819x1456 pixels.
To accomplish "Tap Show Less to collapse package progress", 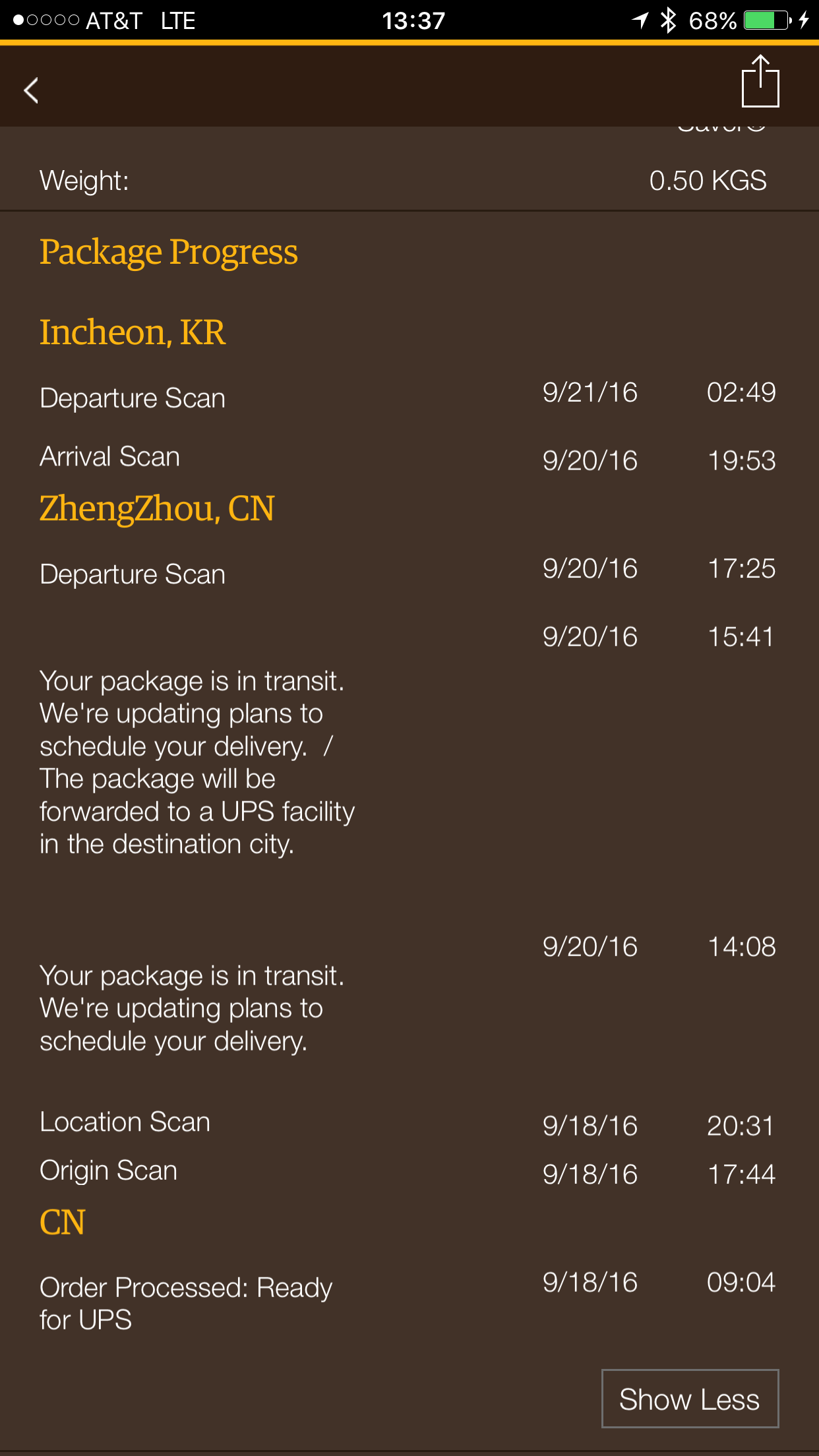I will pos(690,1399).
